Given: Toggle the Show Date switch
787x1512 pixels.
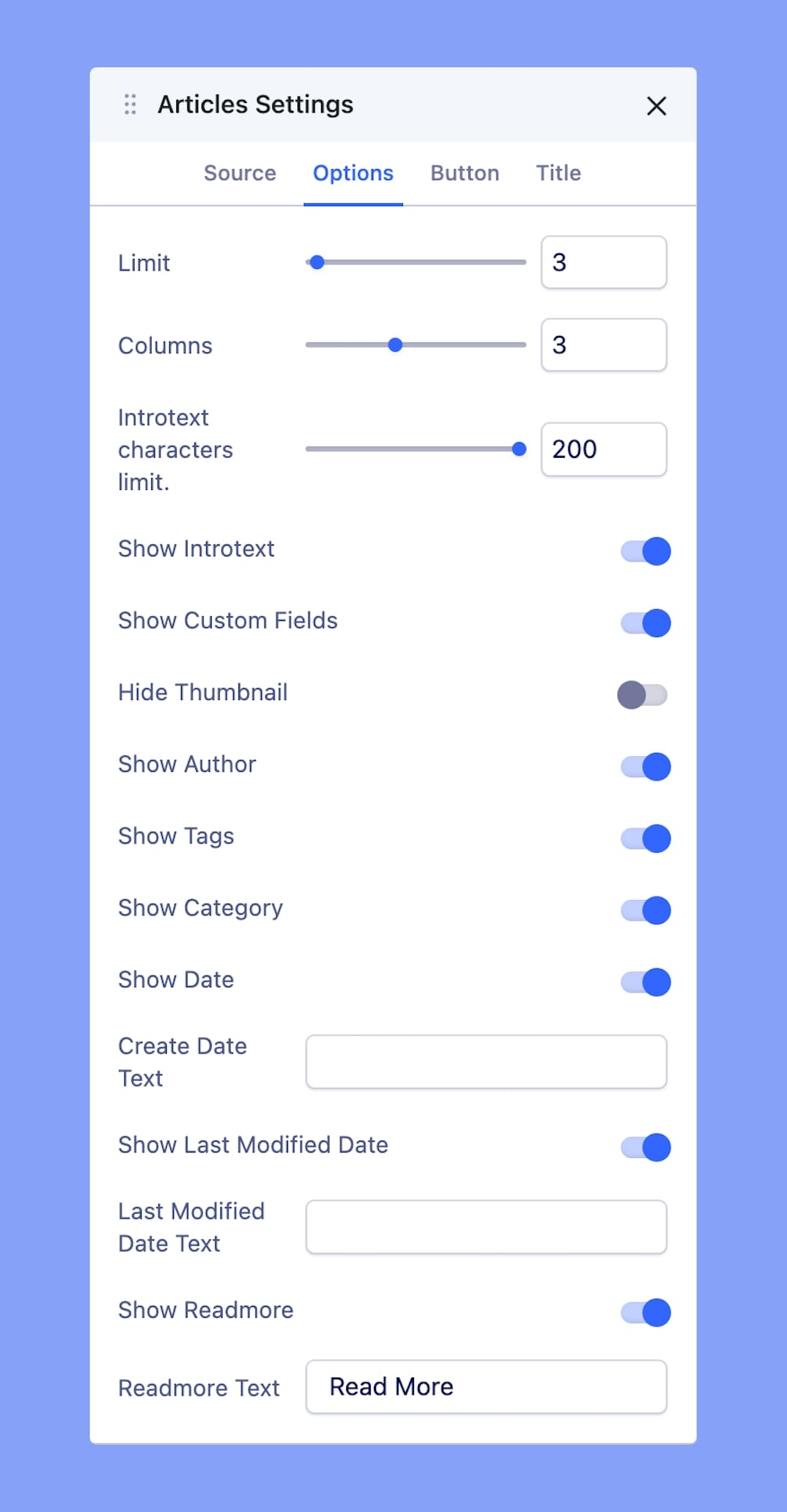Looking at the screenshot, I should pyautogui.click(x=645, y=982).
